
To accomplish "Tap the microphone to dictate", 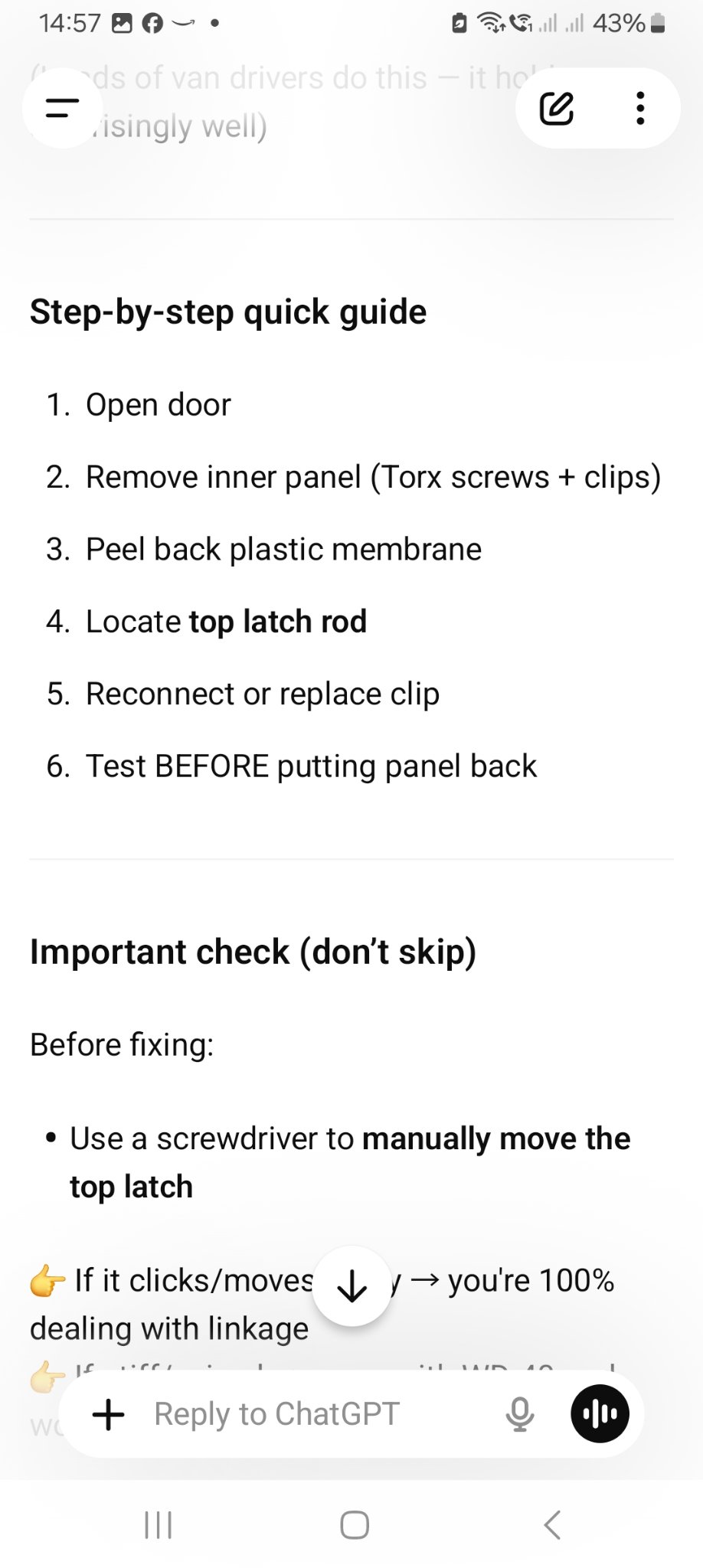I will 519,1414.
